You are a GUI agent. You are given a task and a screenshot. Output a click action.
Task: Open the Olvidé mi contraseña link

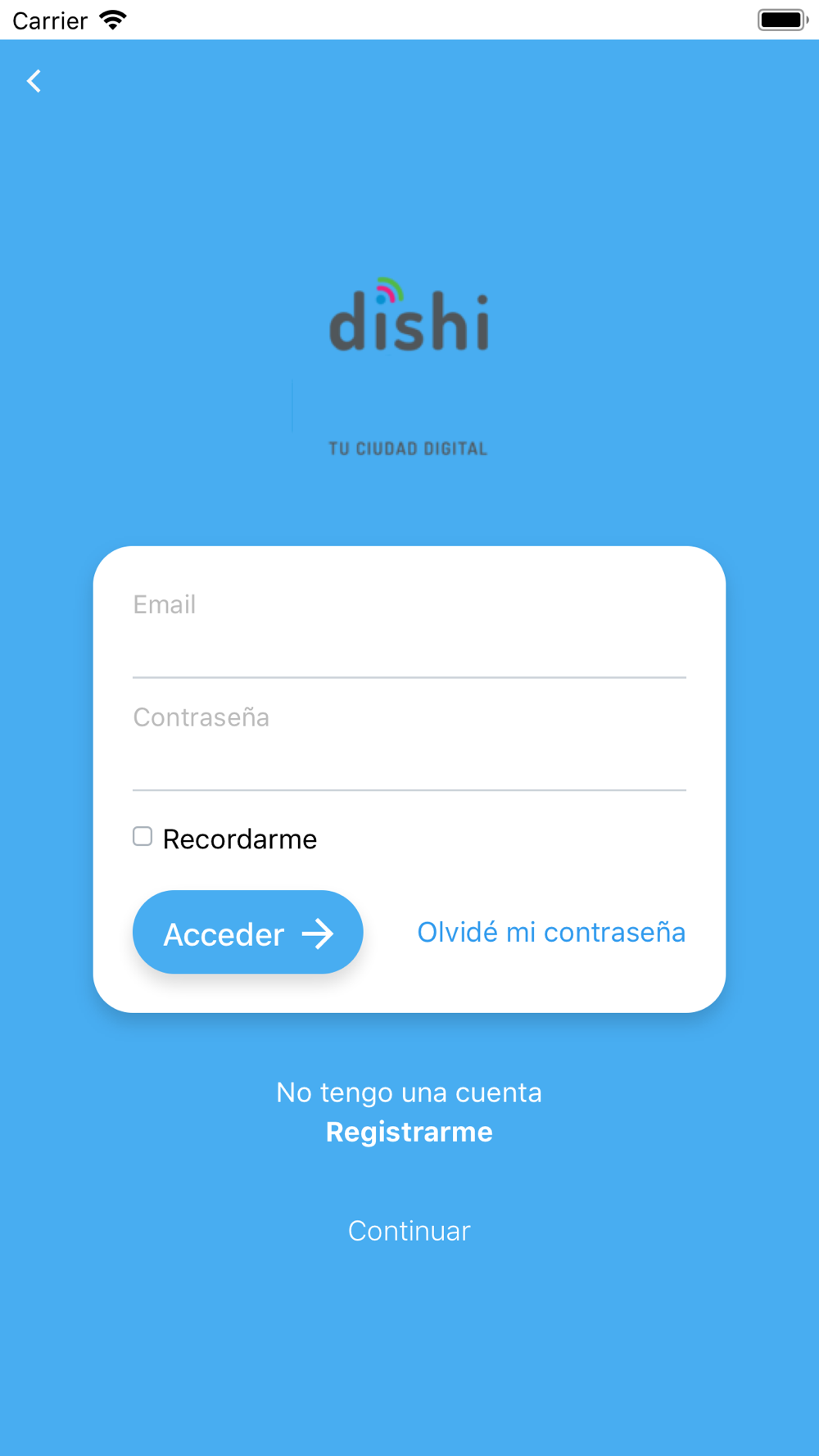click(x=551, y=932)
